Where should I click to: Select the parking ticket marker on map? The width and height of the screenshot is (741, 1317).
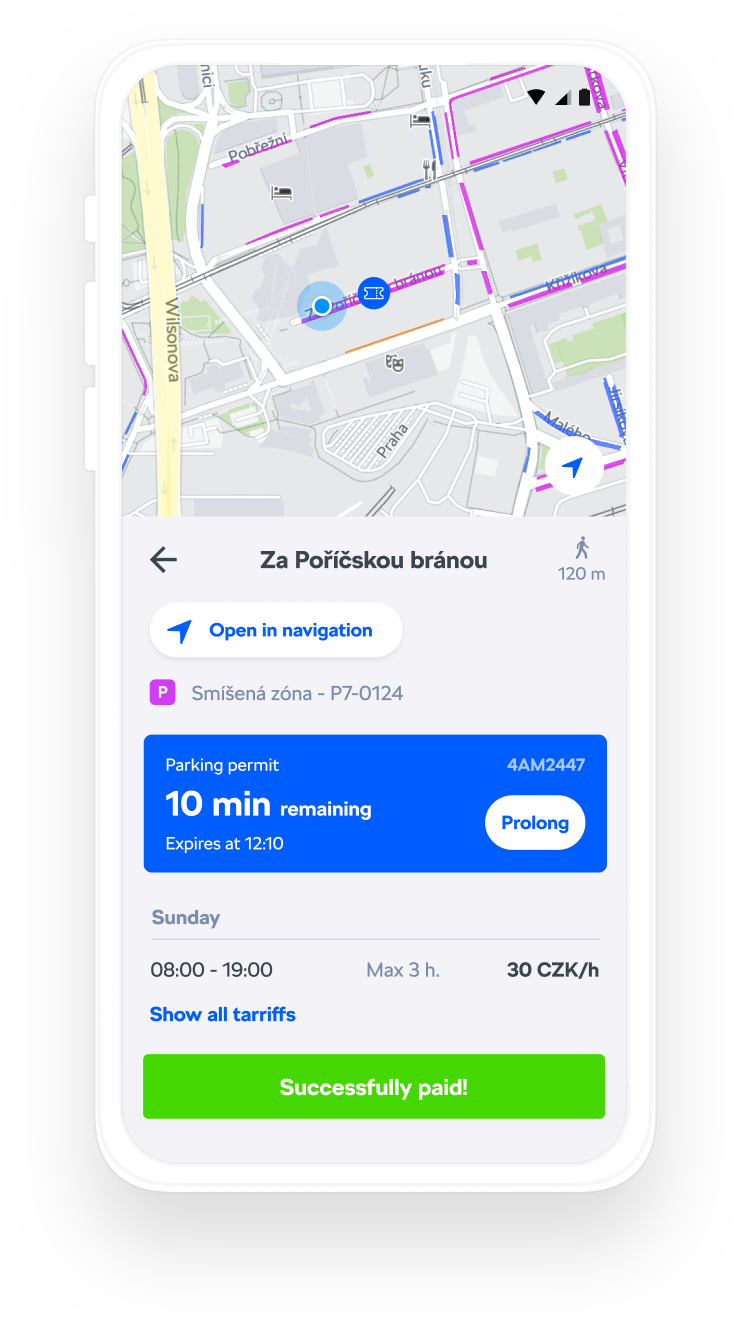(374, 293)
